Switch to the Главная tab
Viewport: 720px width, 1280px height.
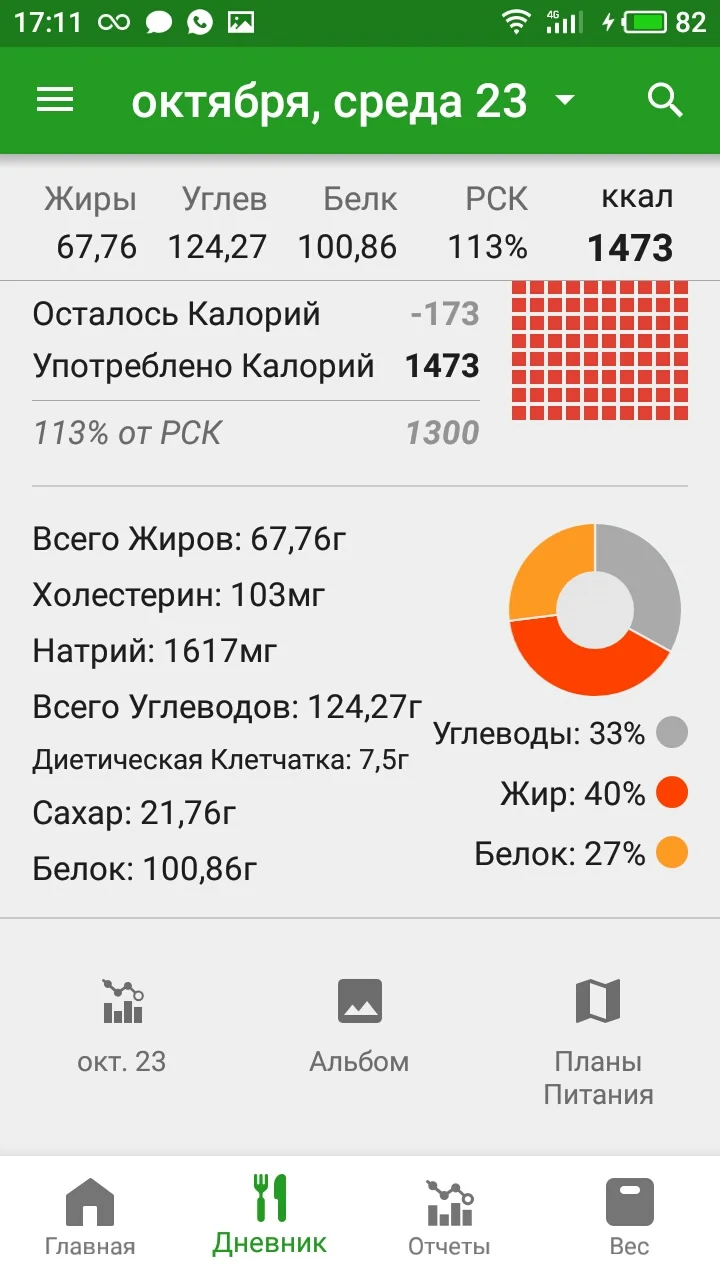pos(90,1216)
